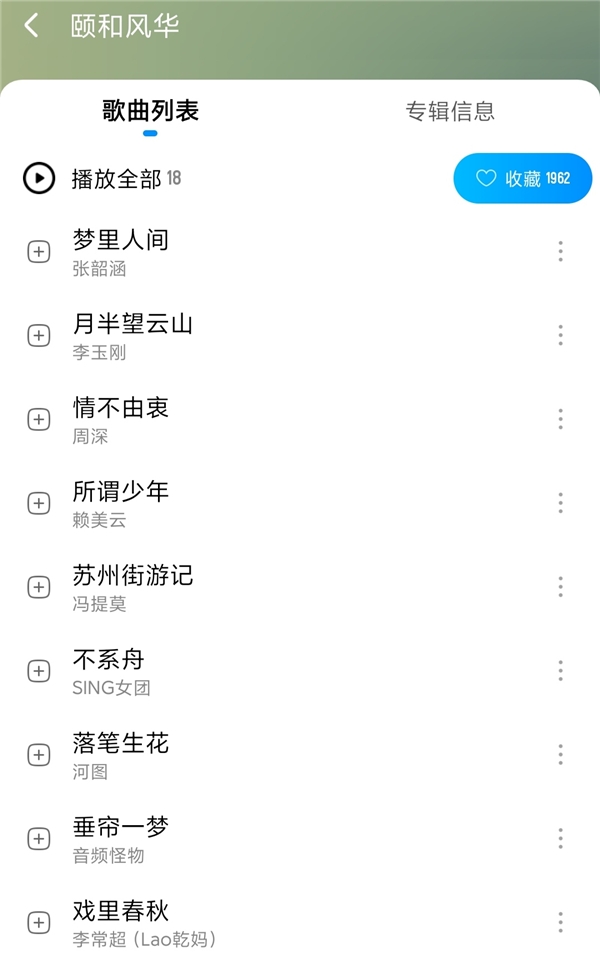Viewport: 600px width, 966px height.
Task: Open more options for 不系舟
Action: point(560,670)
